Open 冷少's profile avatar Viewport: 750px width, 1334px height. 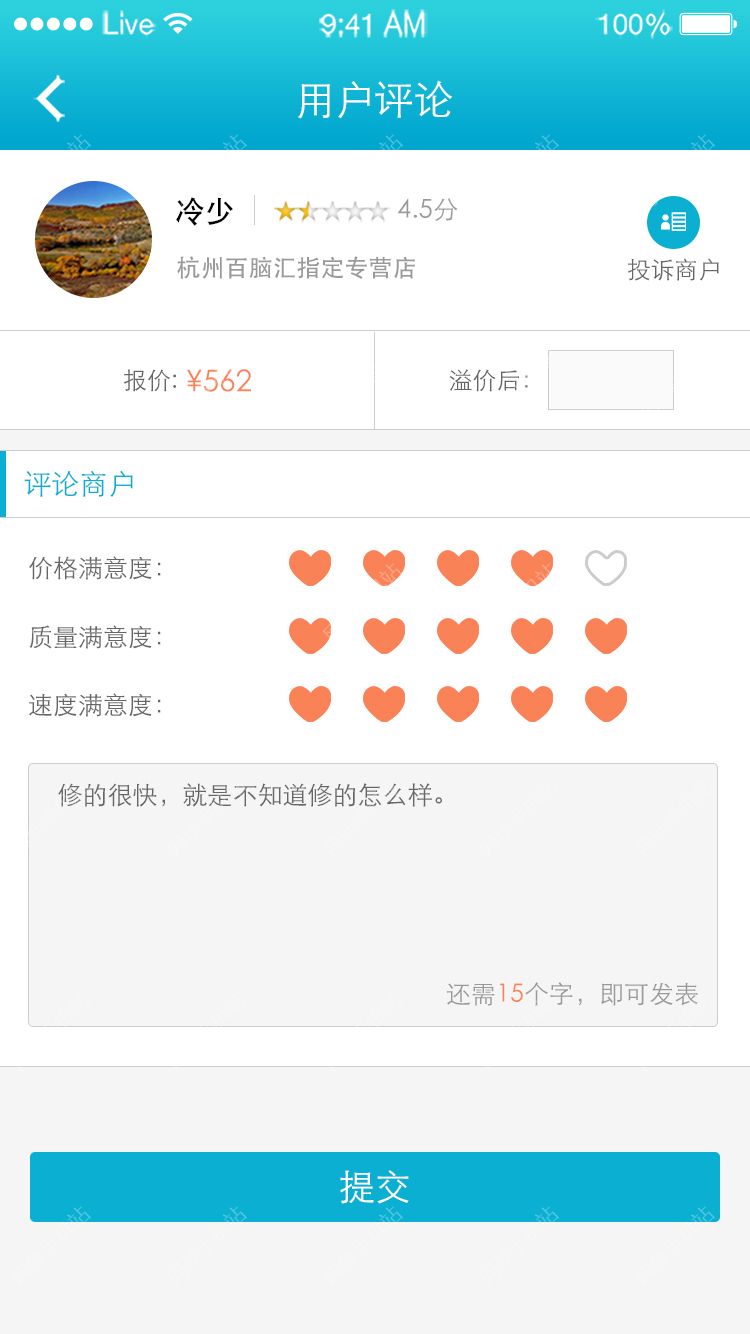(93, 239)
